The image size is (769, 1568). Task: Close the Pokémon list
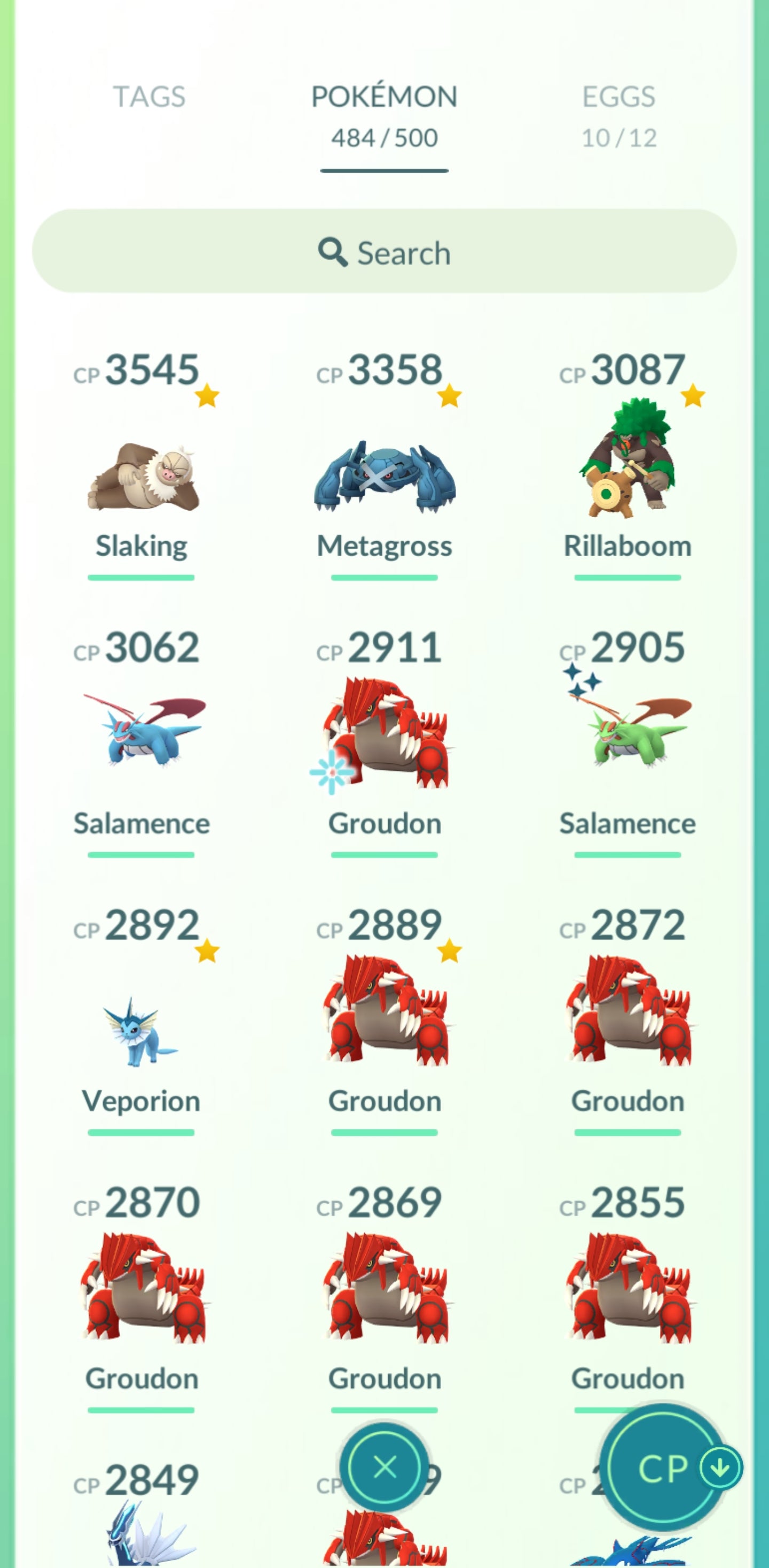pos(384,1467)
